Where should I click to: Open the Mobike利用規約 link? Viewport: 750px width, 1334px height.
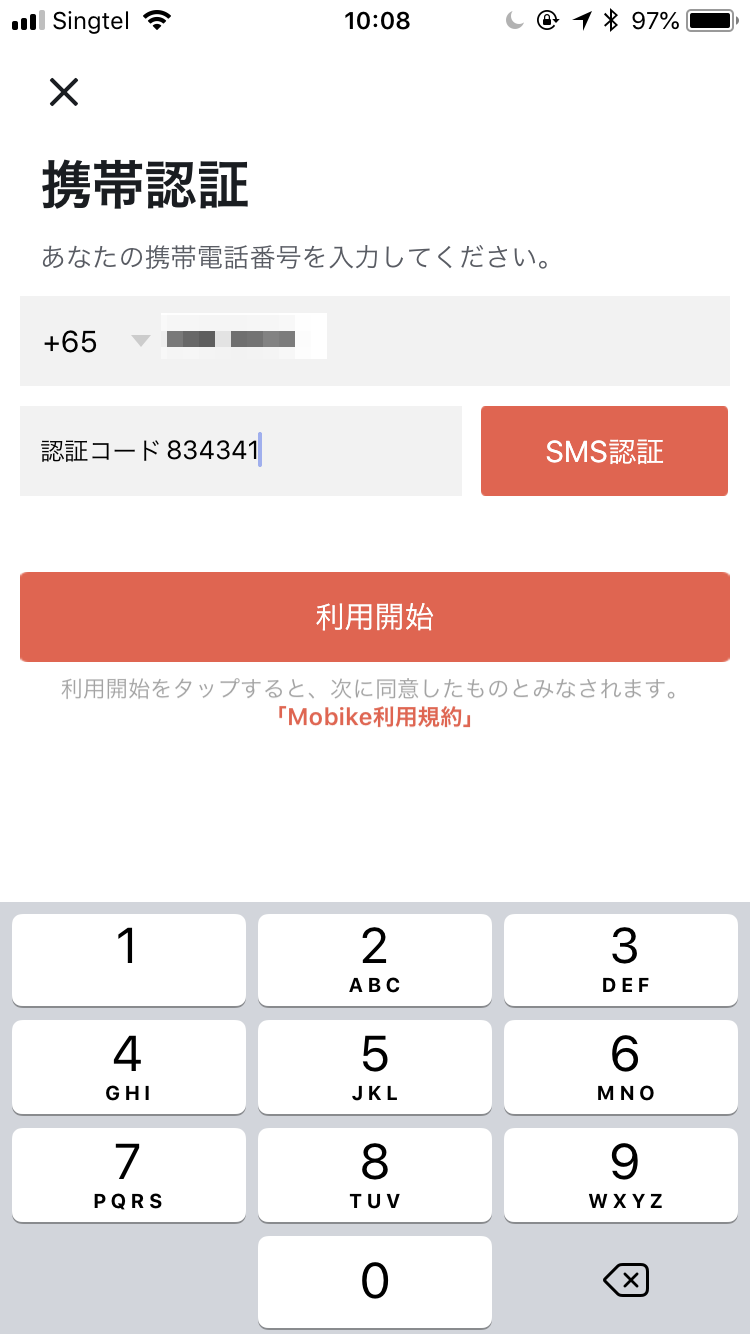(x=375, y=718)
